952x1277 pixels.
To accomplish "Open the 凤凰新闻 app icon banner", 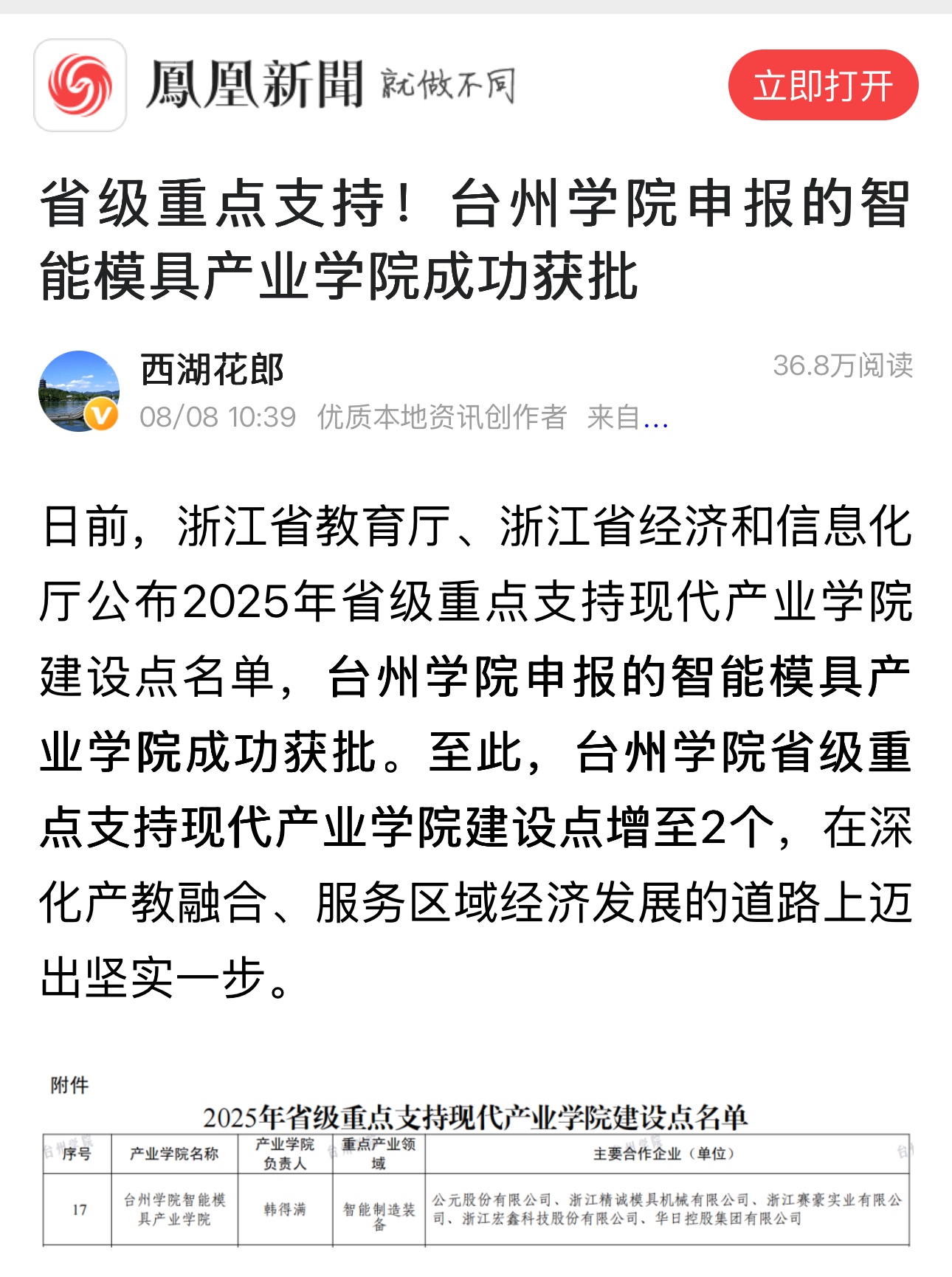I will pyautogui.click(x=80, y=85).
